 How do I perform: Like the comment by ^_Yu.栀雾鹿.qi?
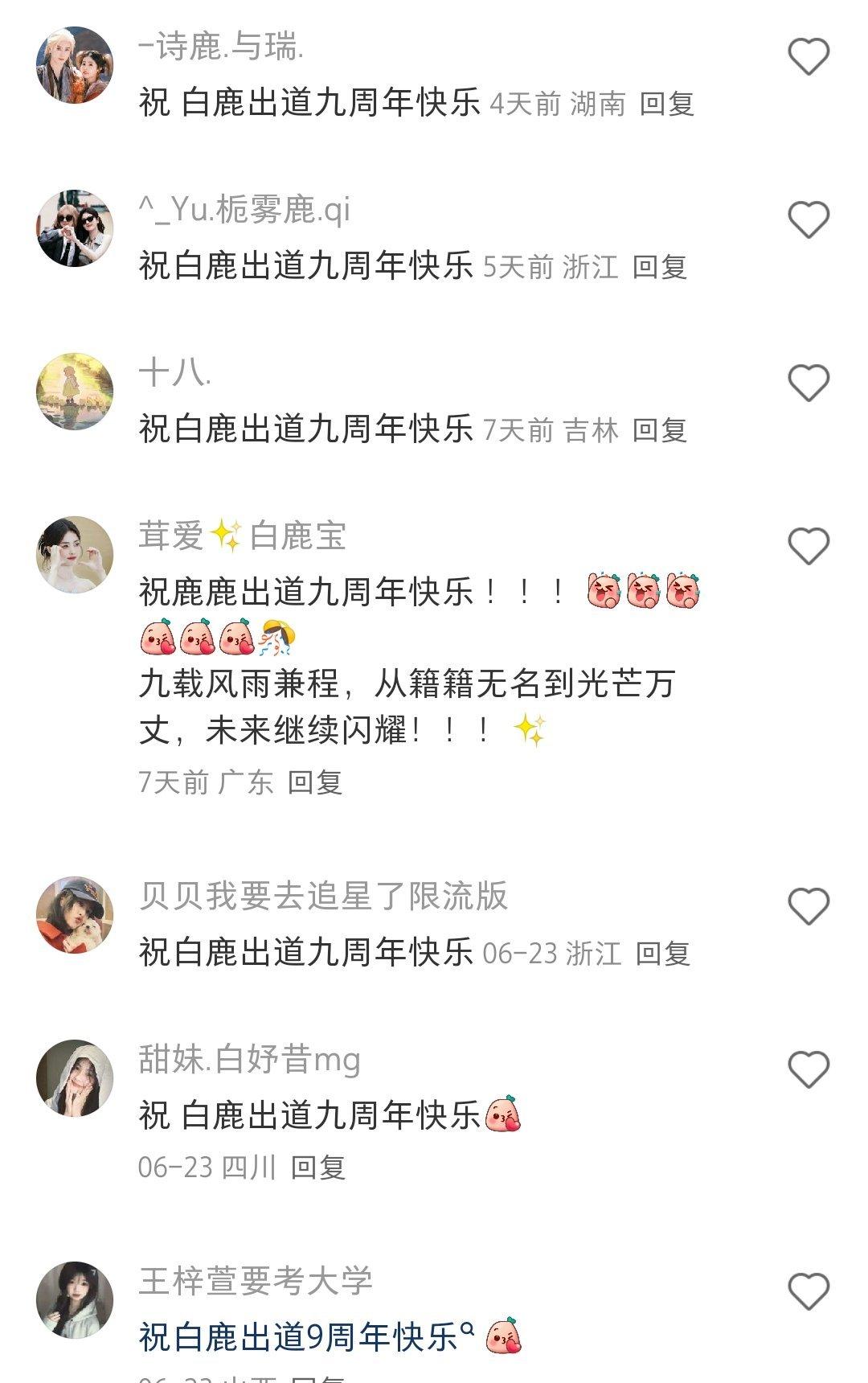tap(808, 220)
